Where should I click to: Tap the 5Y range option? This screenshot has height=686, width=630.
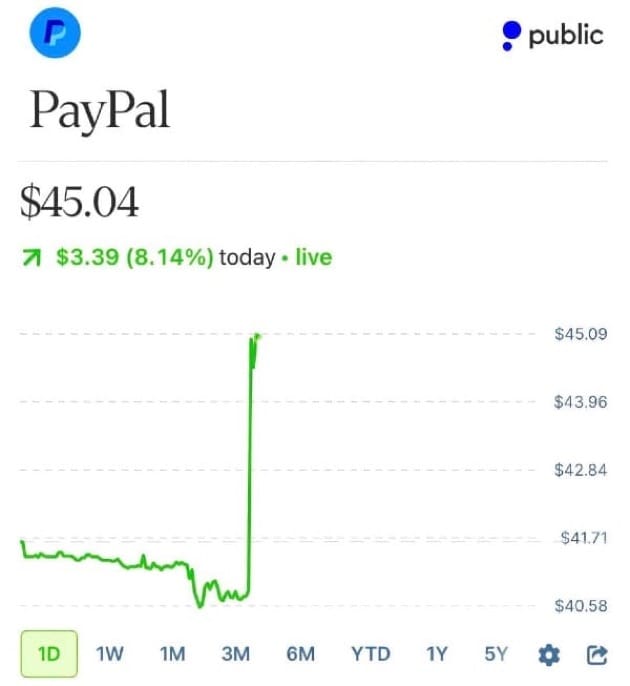point(496,655)
